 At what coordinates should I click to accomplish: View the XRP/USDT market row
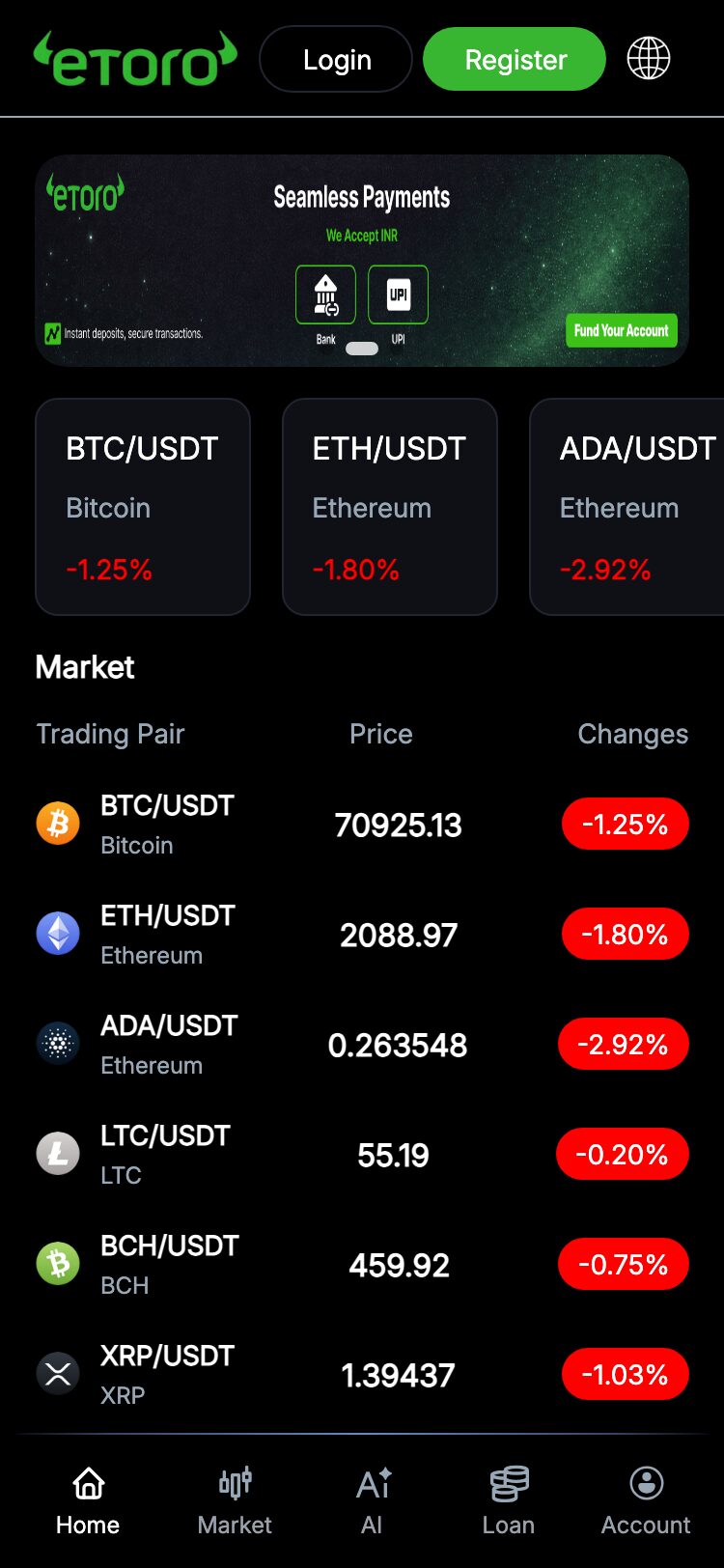click(362, 1375)
